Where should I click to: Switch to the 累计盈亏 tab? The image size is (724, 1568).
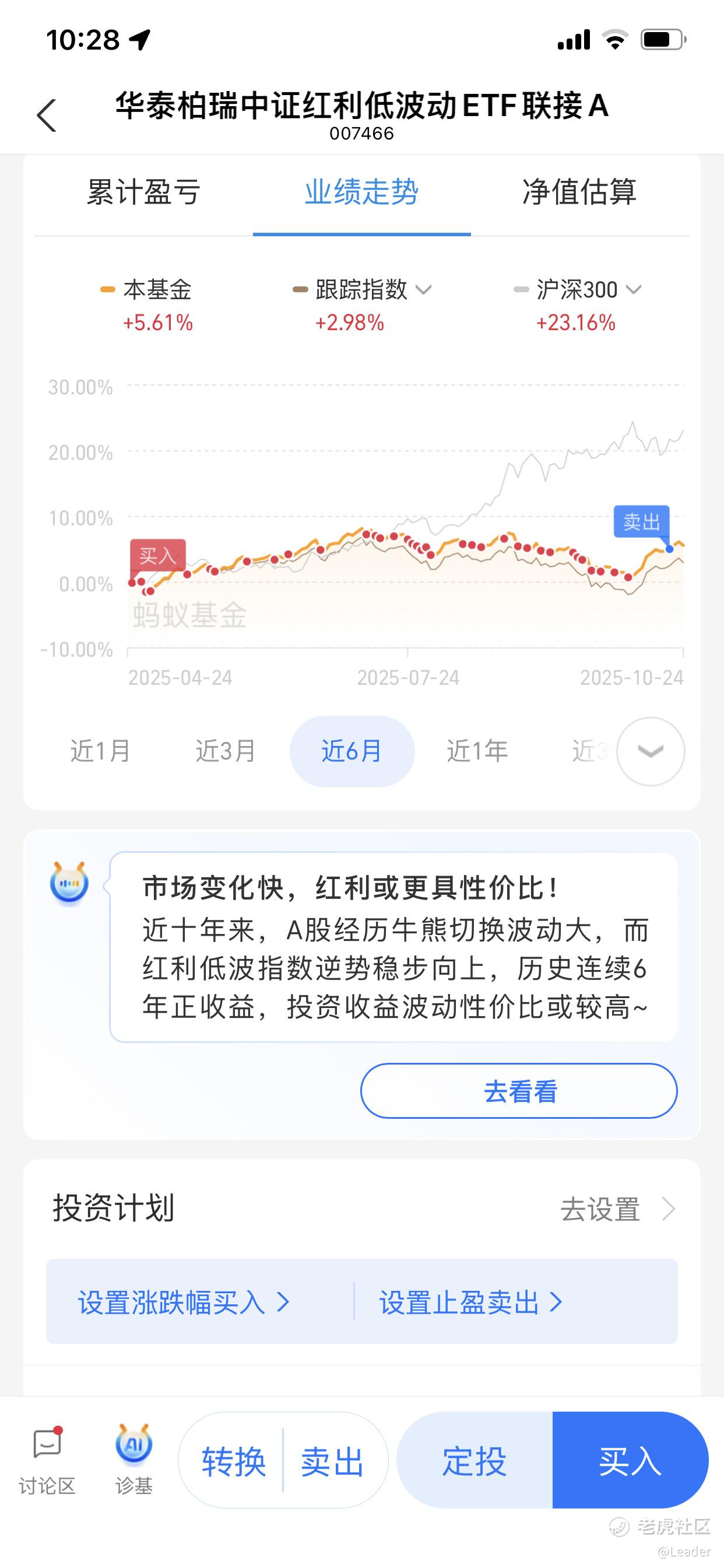(x=143, y=192)
